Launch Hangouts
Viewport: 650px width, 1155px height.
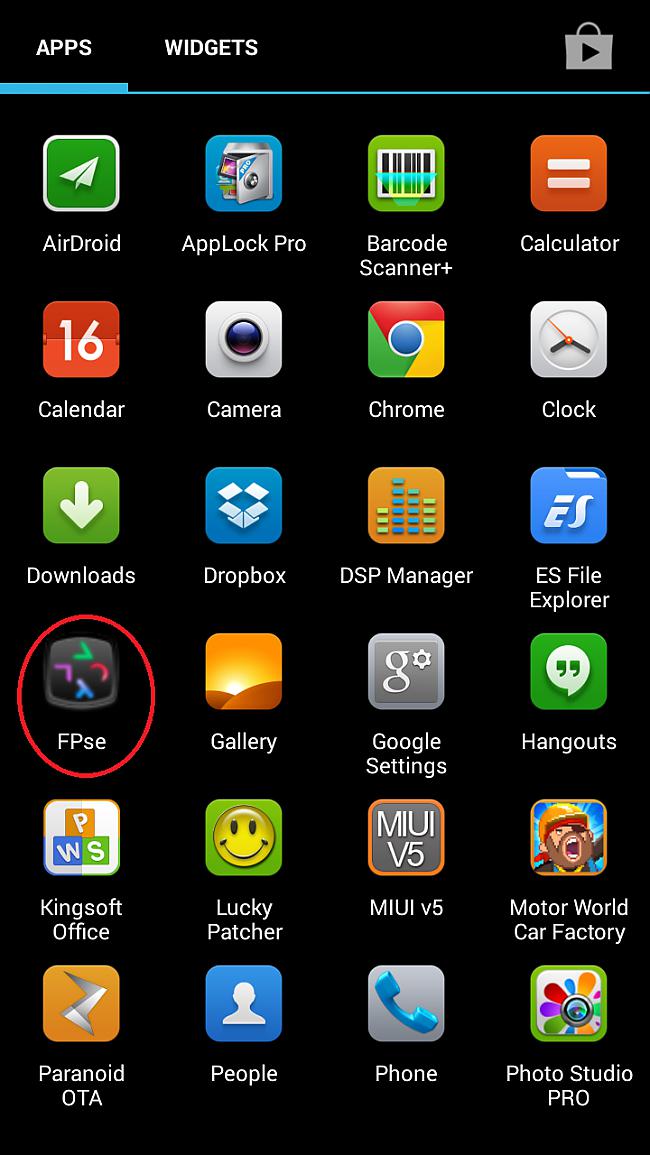pyautogui.click(x=569, y=672)
